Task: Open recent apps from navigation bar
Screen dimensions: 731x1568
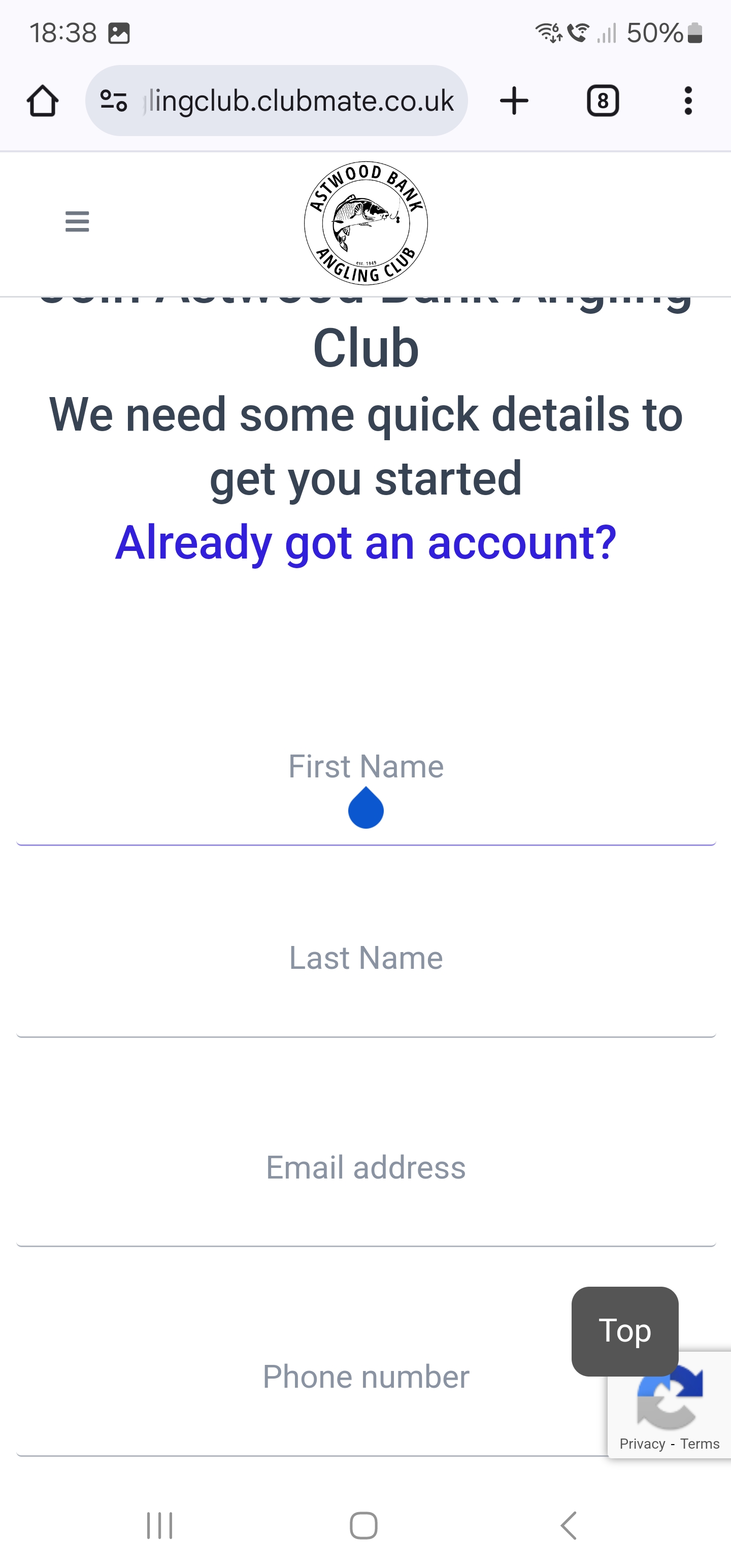Action: tap(160, 1525)
